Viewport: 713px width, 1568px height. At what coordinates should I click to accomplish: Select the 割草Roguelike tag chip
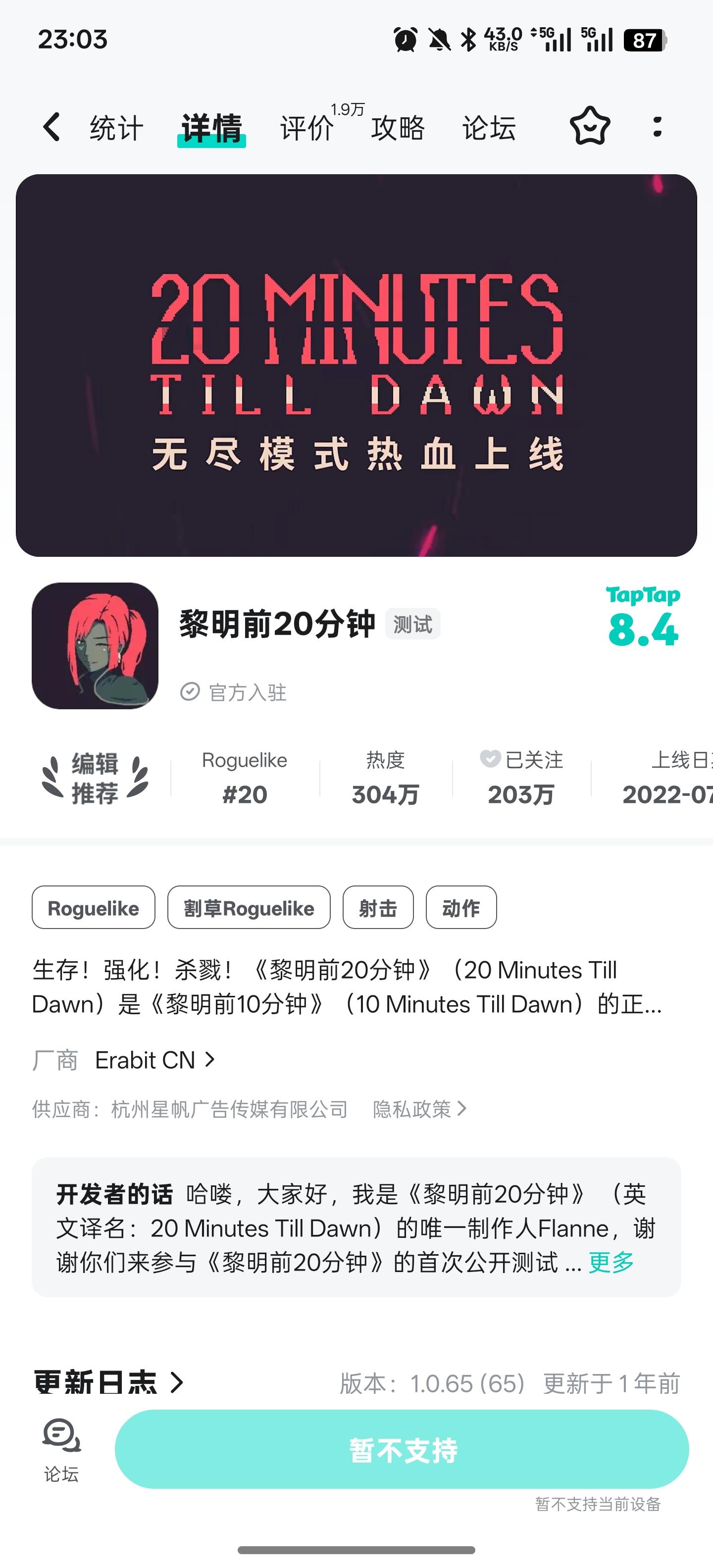point(249,908)
